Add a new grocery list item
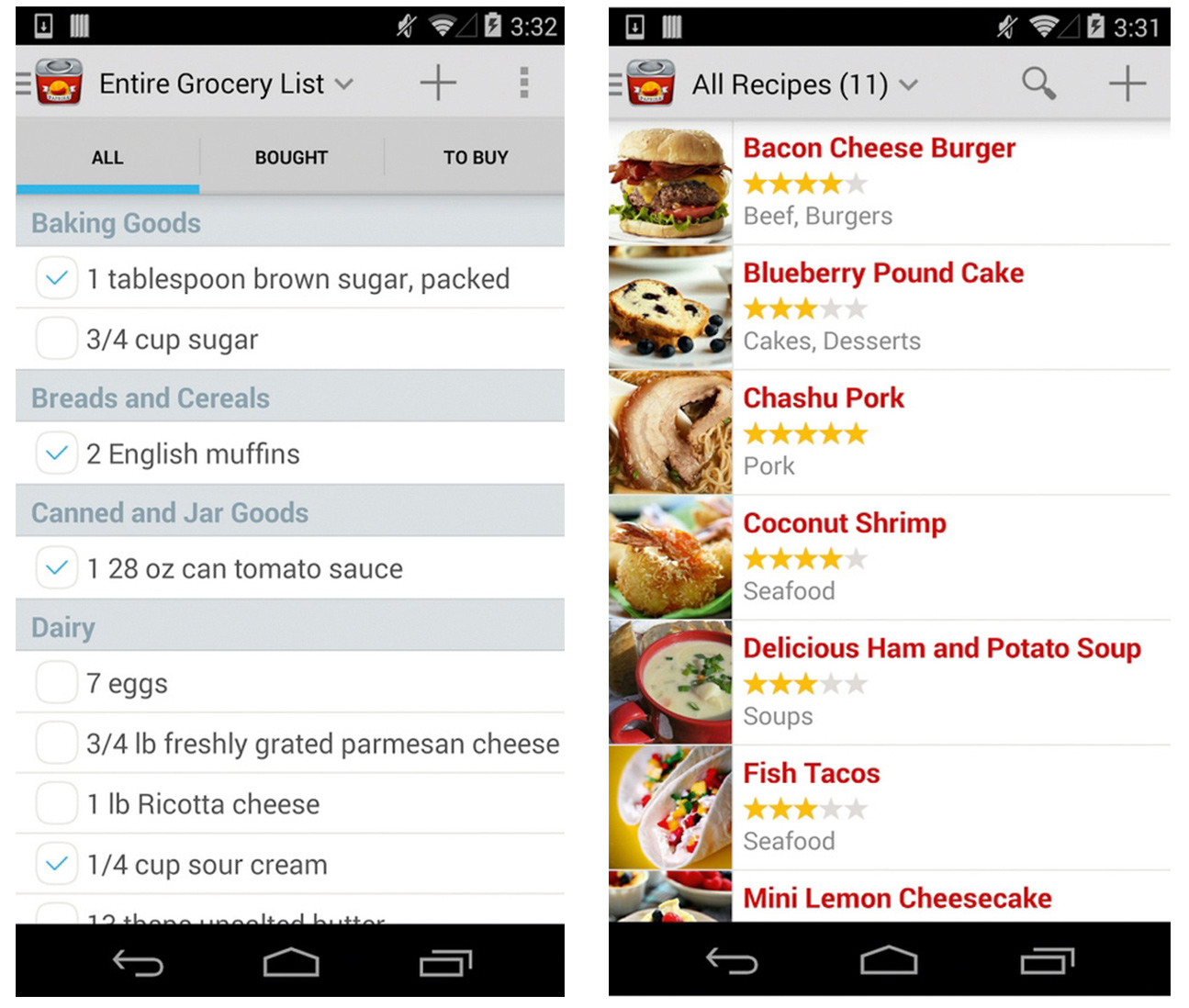 438,83
